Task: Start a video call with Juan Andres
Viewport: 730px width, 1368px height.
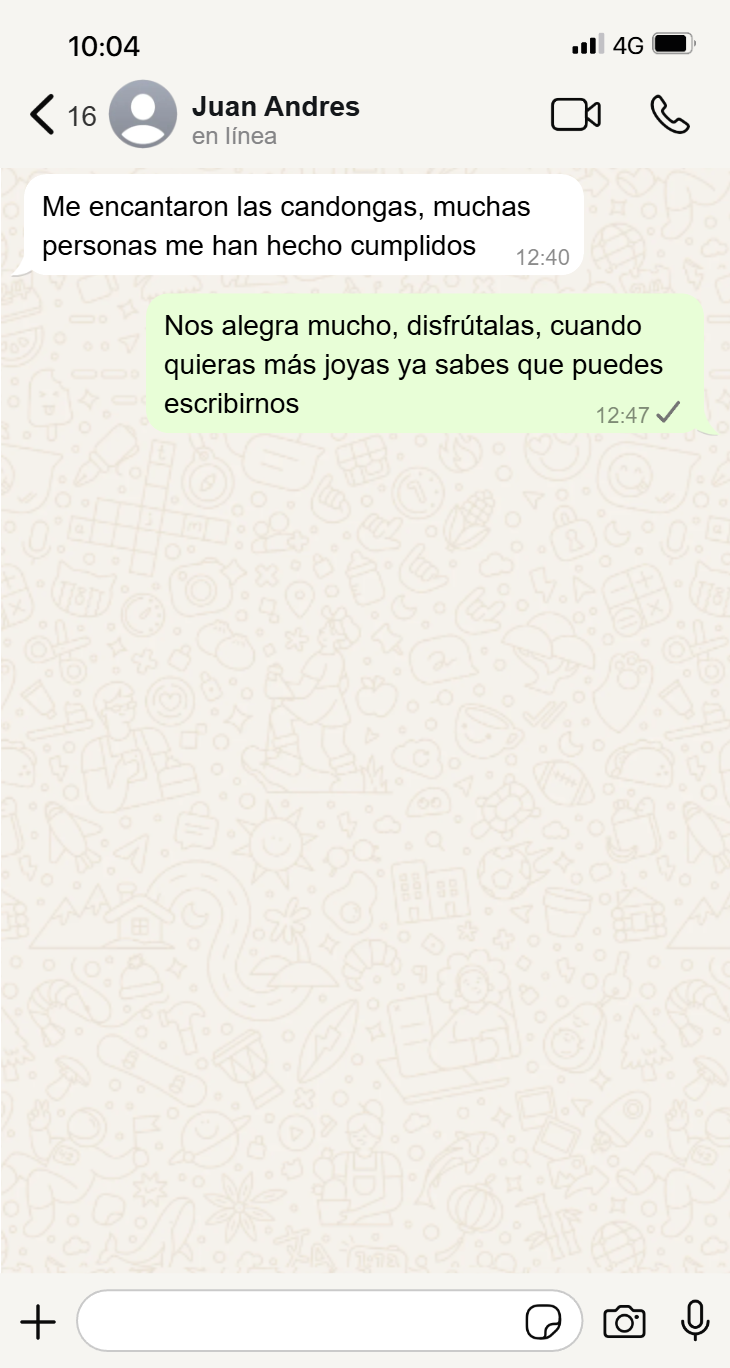Action: coord(576,115)
